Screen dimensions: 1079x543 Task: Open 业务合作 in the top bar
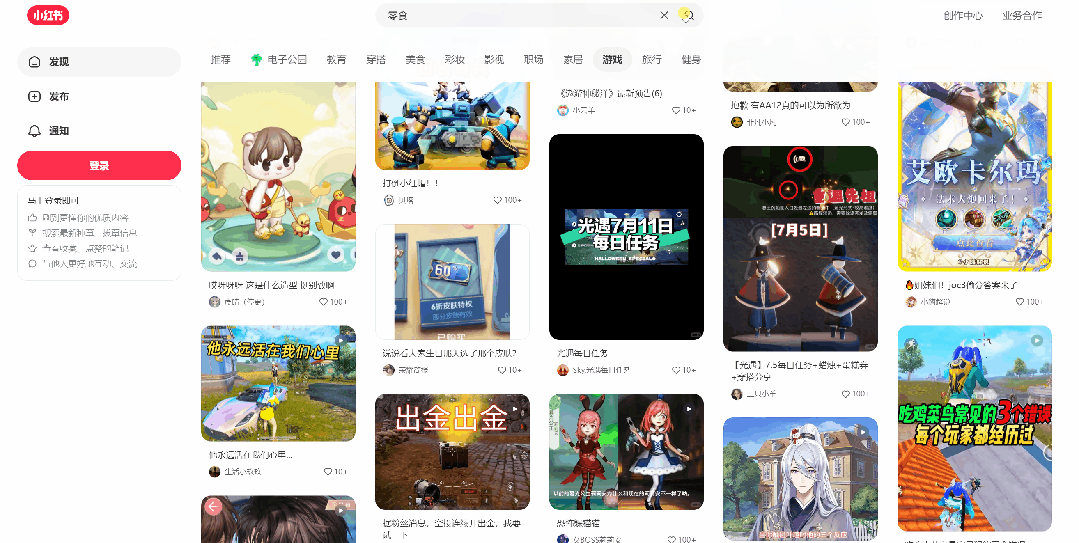pos(1021,15)
